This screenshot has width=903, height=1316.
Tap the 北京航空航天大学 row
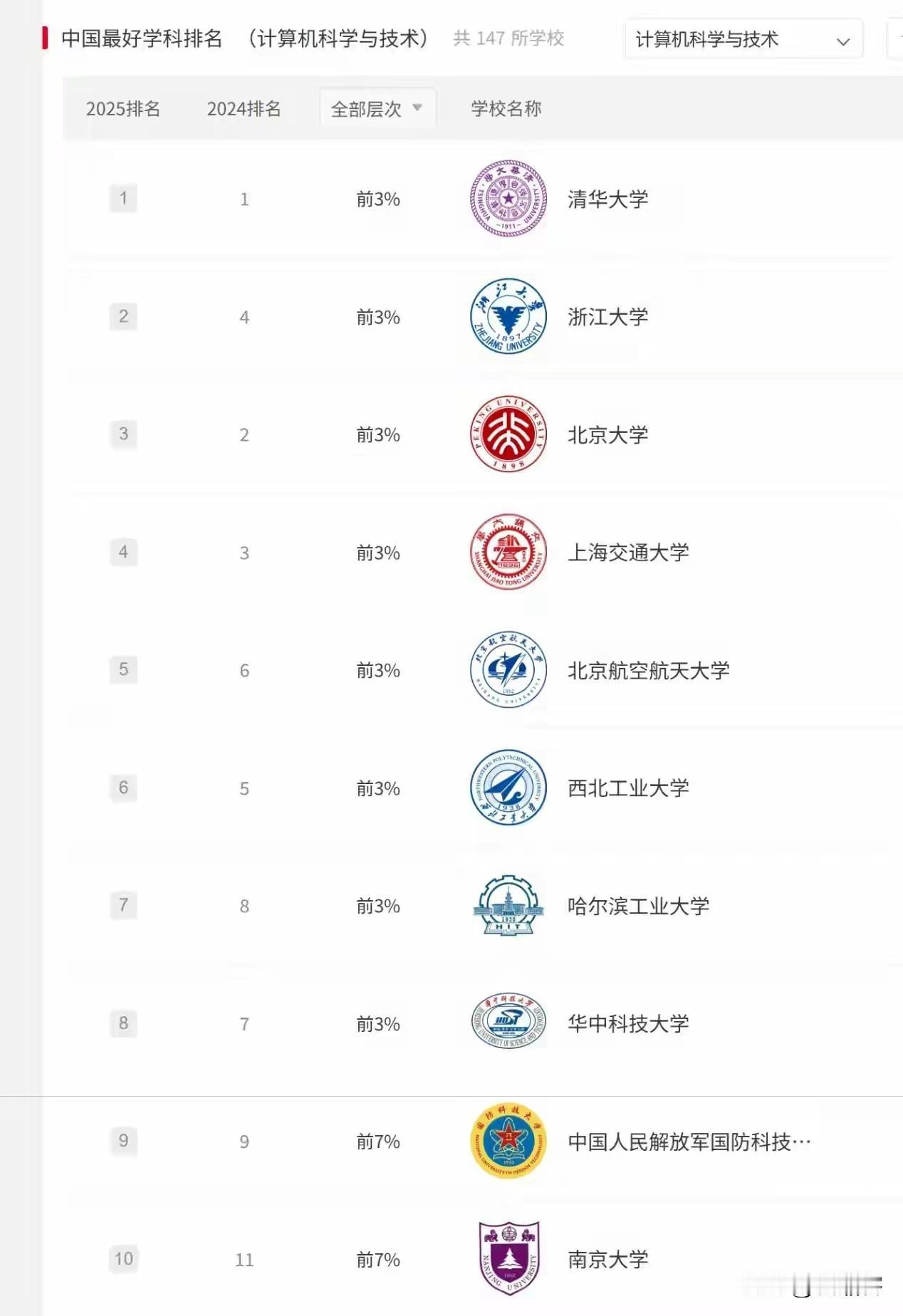648,671
